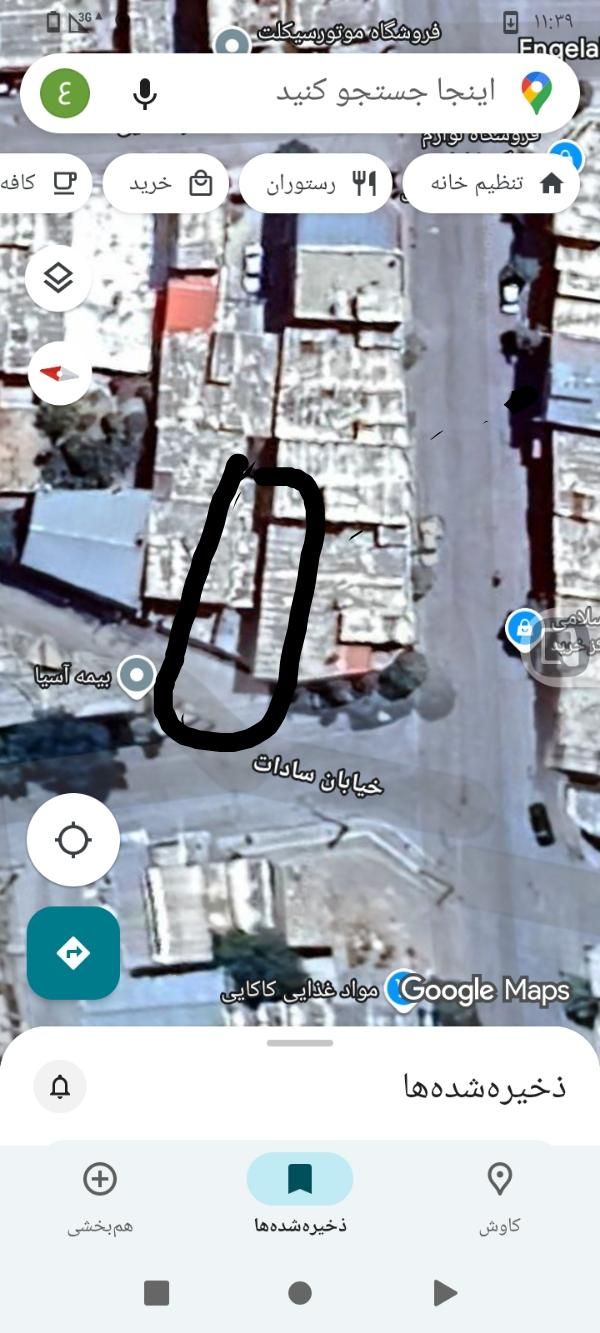Screen dimensions: 600x1333
Task: Start voice search with the microphone
Action: (x=145, y=94)
